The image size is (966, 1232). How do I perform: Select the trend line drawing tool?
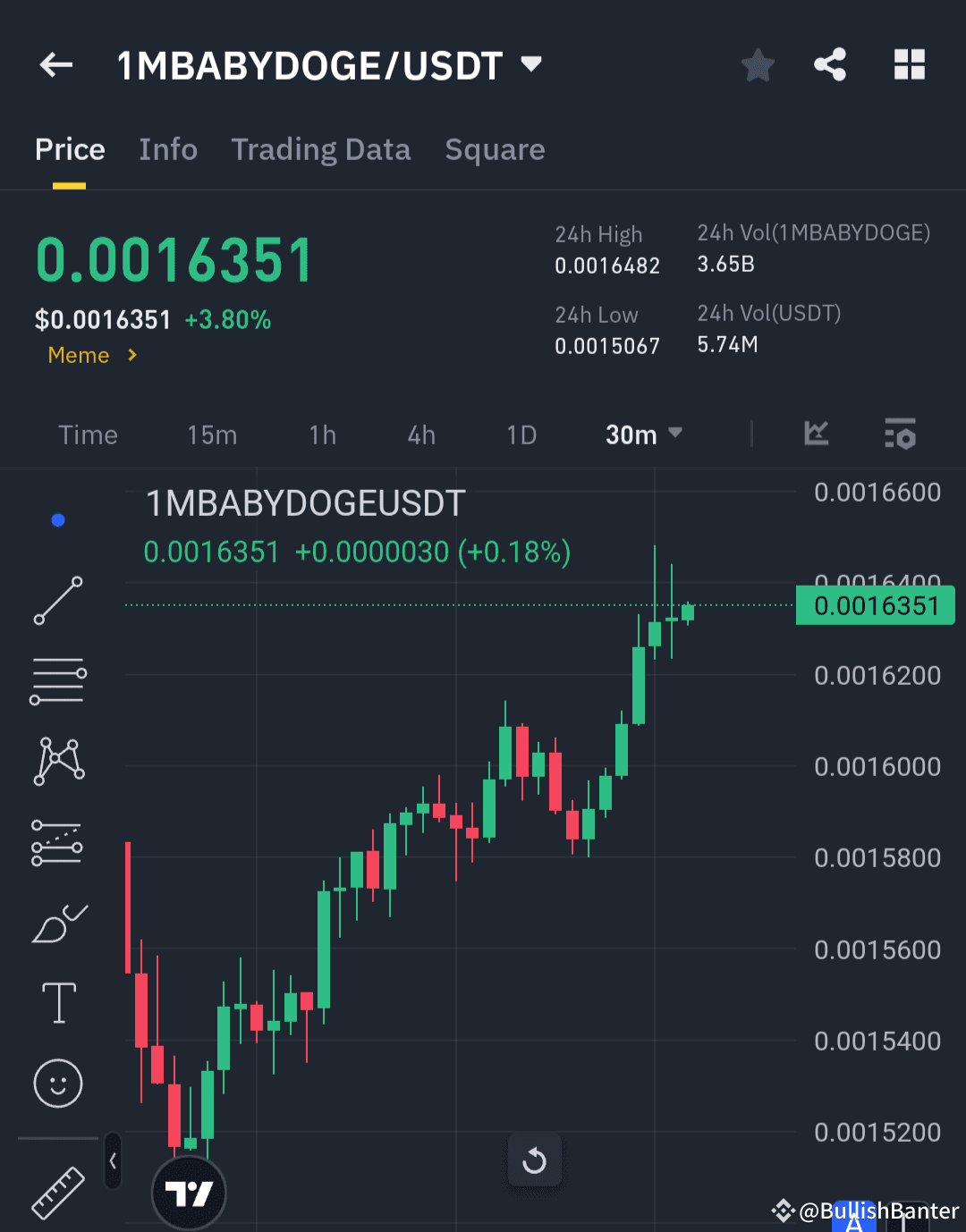click(x=58, y=599)
